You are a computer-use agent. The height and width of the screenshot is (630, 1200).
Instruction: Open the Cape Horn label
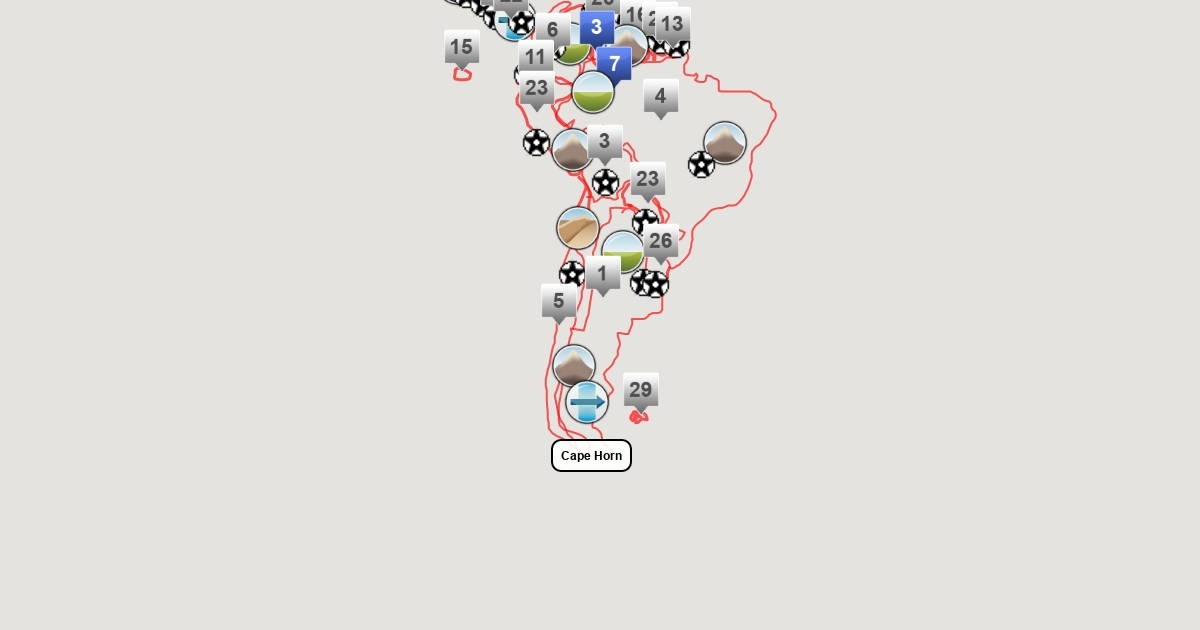point(591,456)
